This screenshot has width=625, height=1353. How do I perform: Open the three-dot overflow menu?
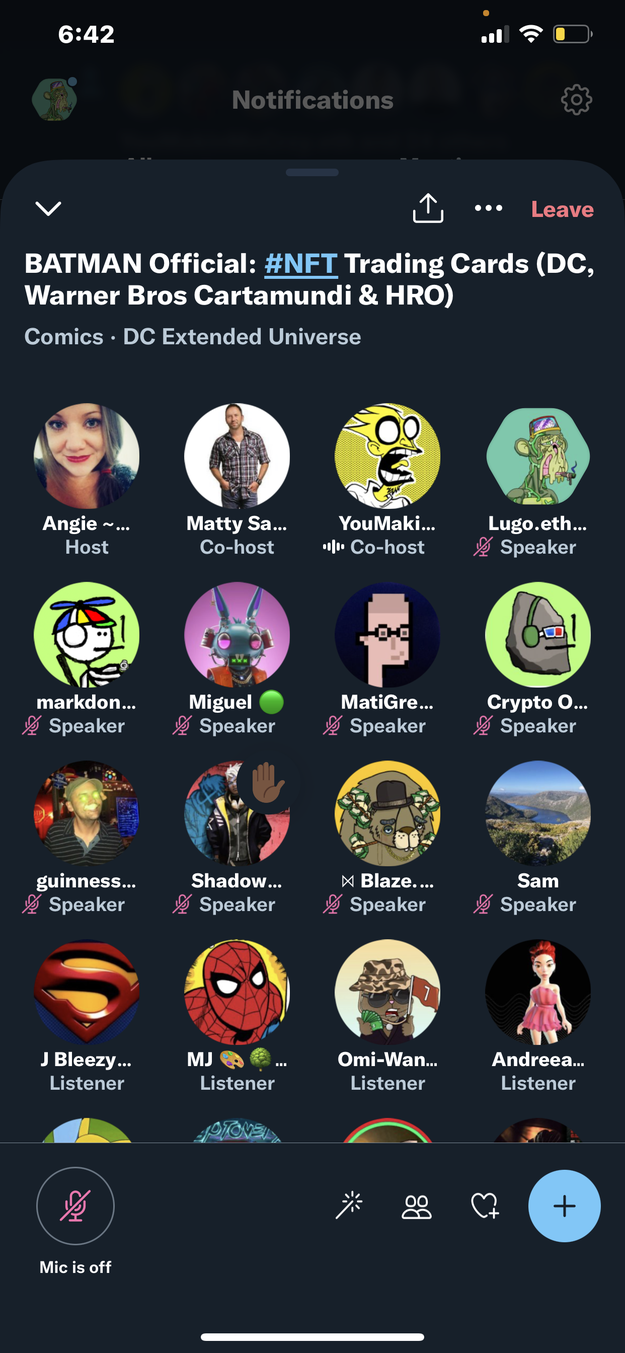tap(488, 208)
